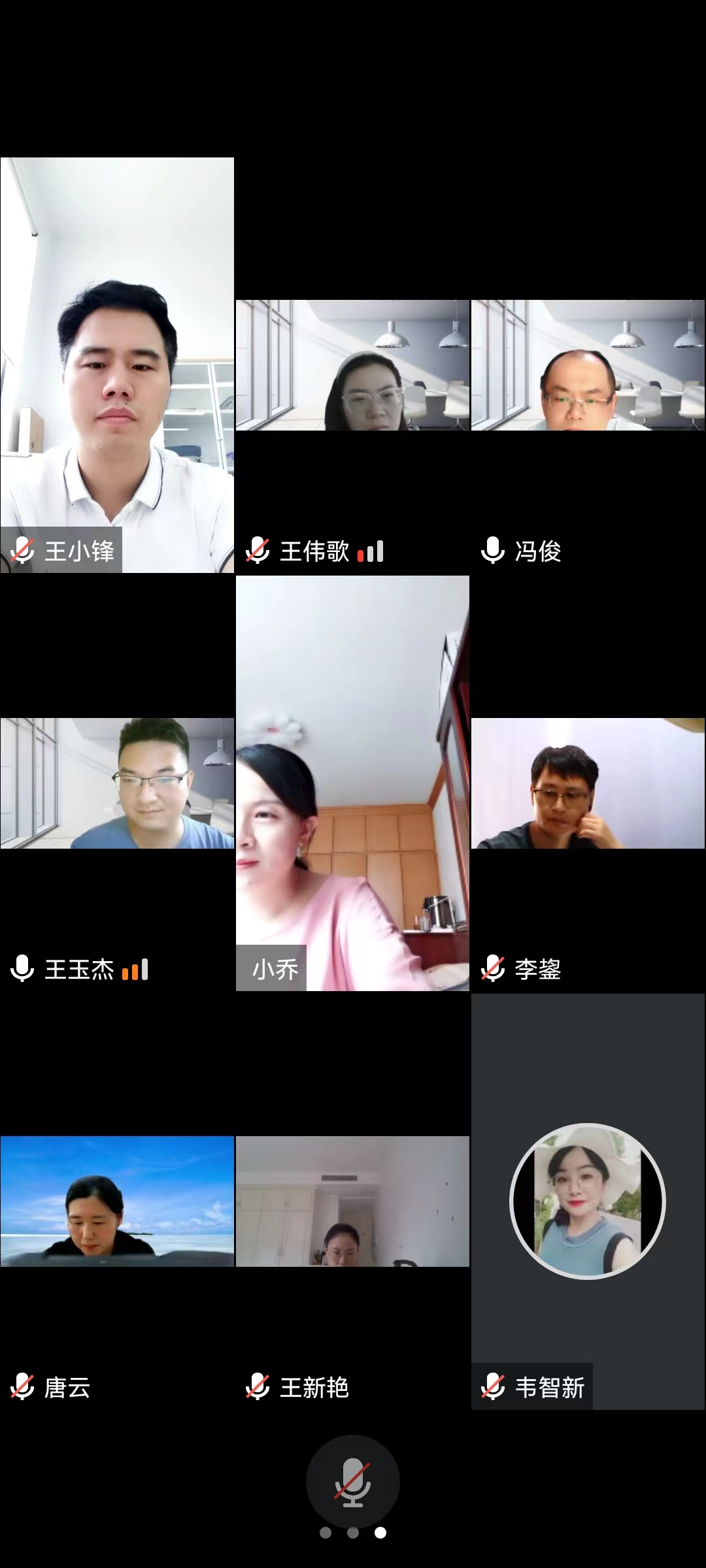Select 韦智新's avatar tile
706x1568 pixels.
click(588, 1201)
